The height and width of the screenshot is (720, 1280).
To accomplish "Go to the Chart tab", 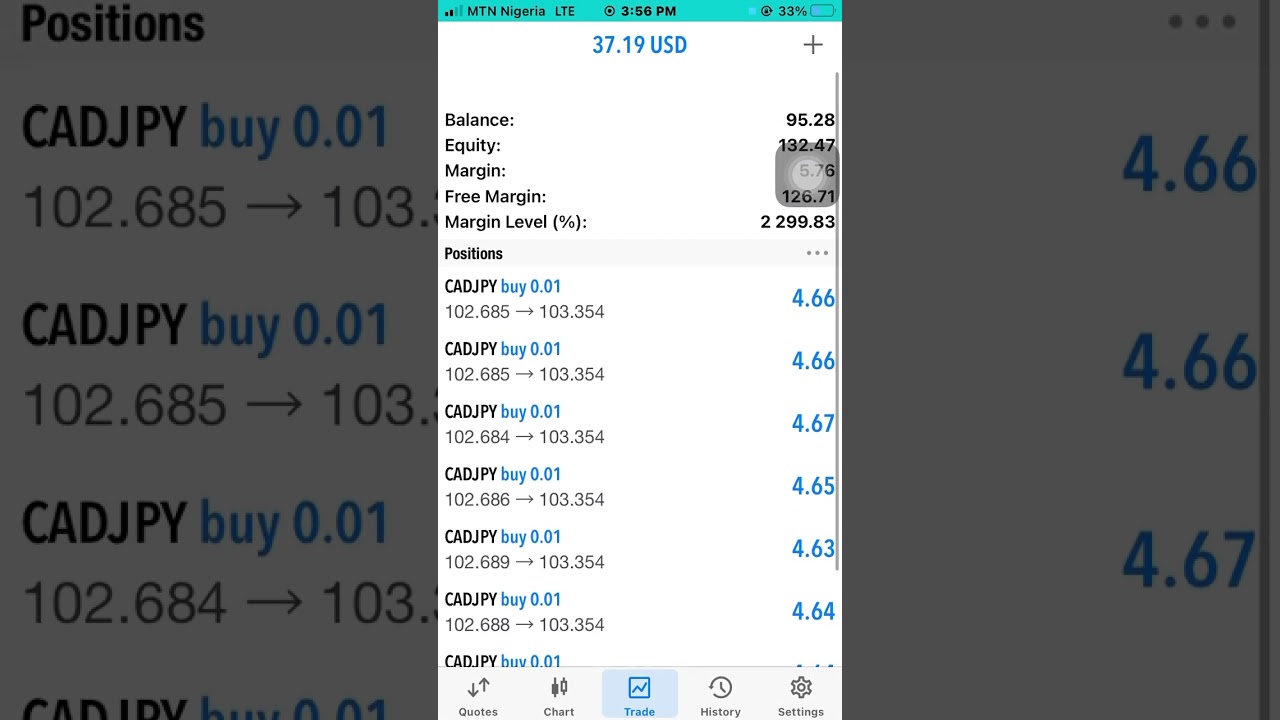I will [x=559, y=696].
